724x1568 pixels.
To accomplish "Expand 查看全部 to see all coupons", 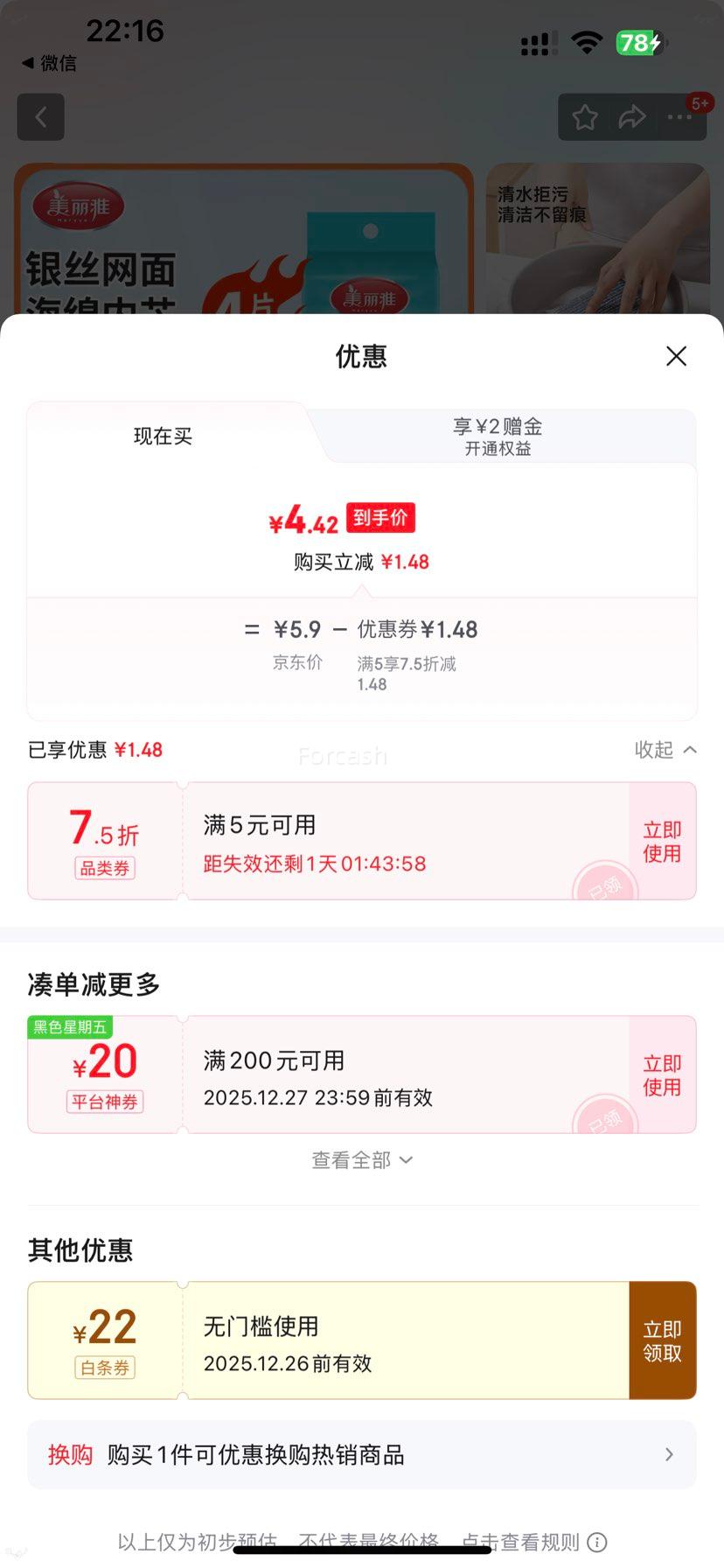I will tap(362, 1159).
